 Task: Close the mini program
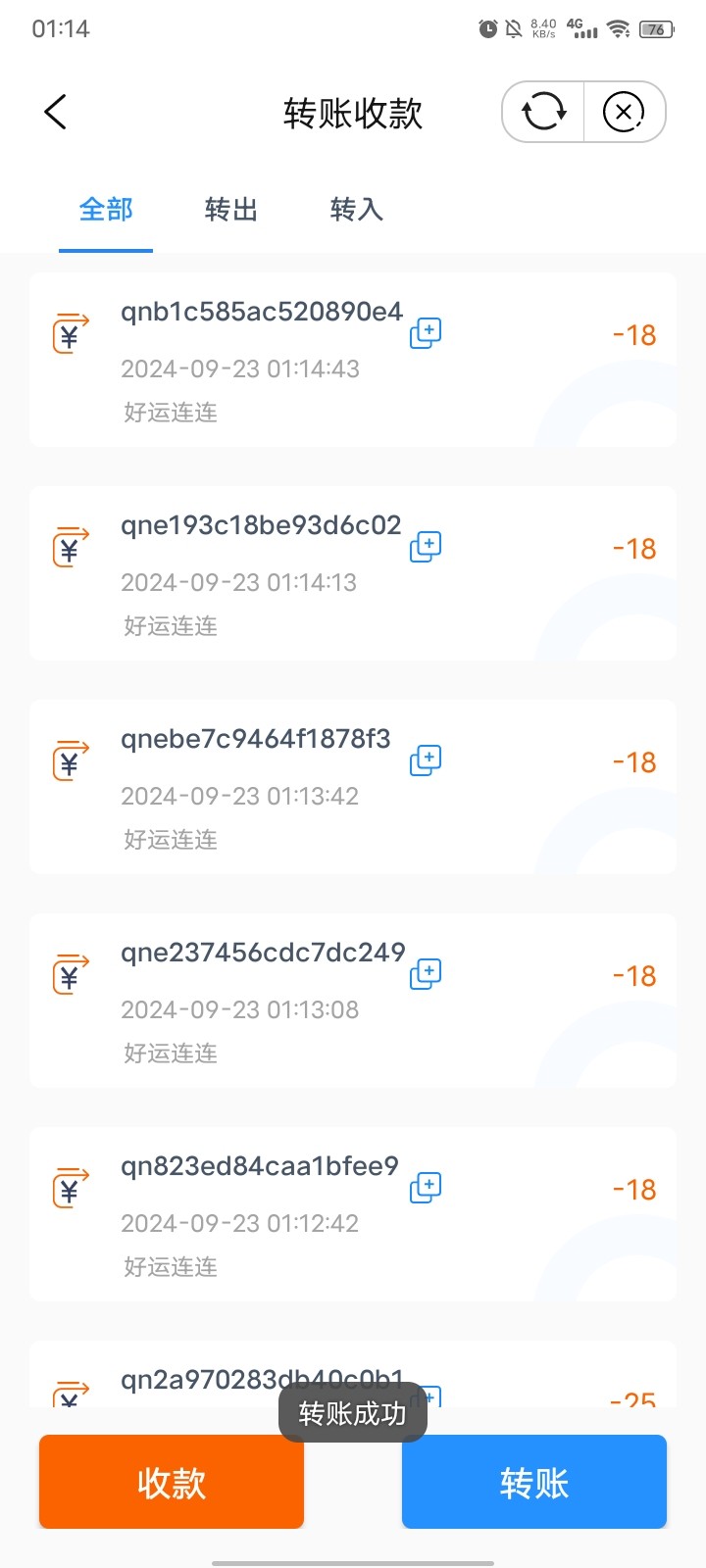(x=624, y=112)
